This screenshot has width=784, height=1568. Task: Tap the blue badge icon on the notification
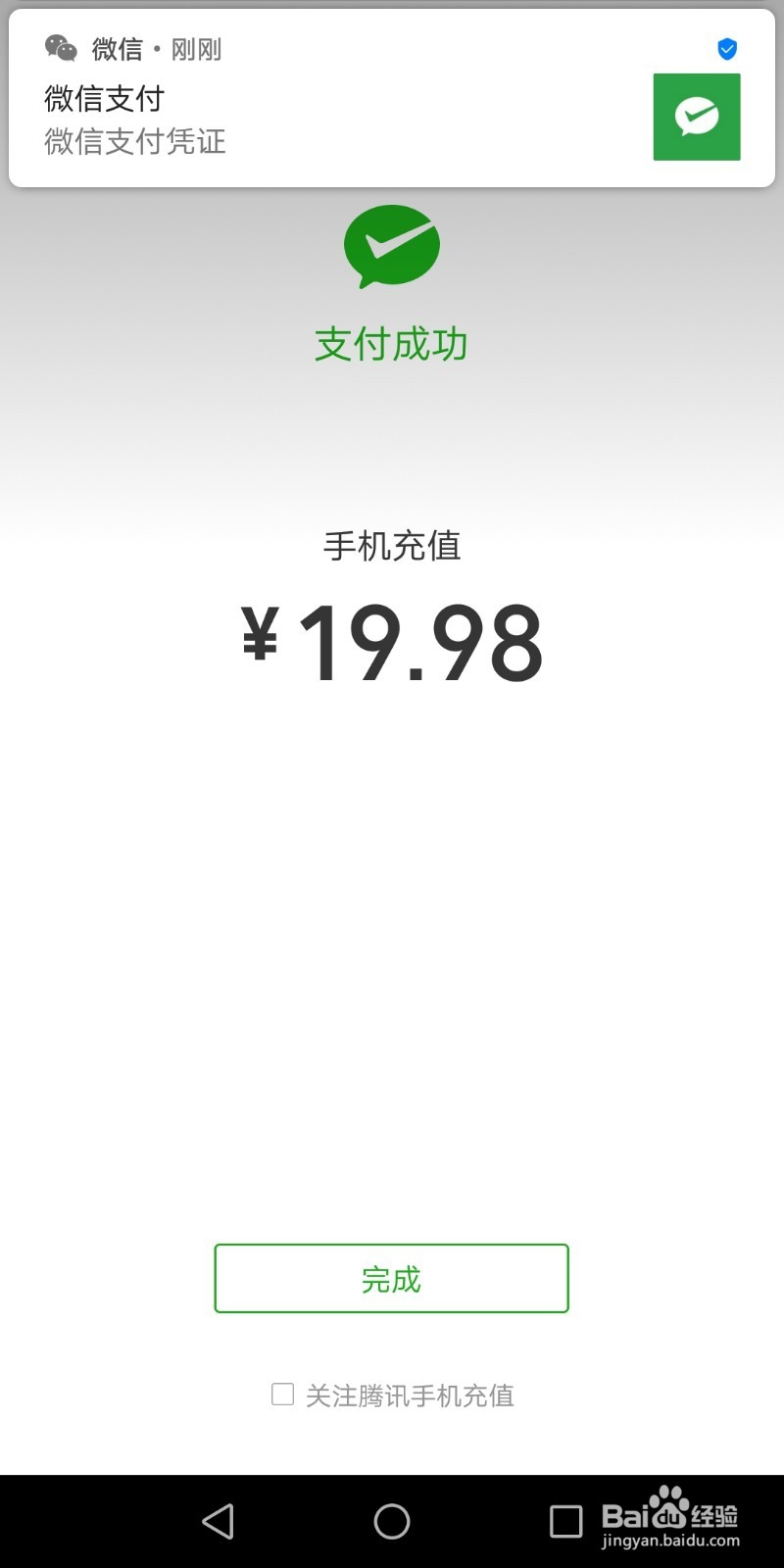[x=726, y=47]
